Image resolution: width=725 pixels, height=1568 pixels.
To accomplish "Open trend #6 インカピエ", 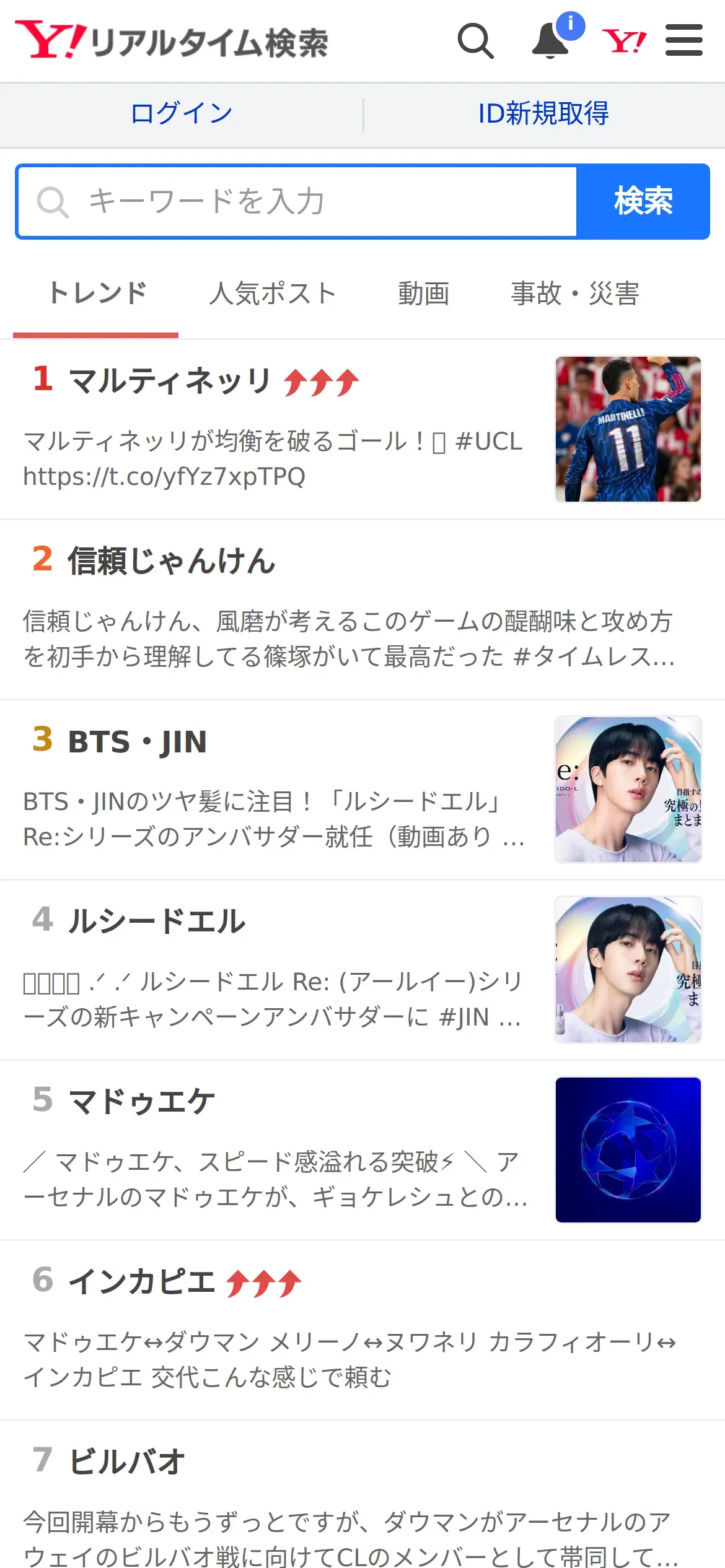I will pos(142,1282).
